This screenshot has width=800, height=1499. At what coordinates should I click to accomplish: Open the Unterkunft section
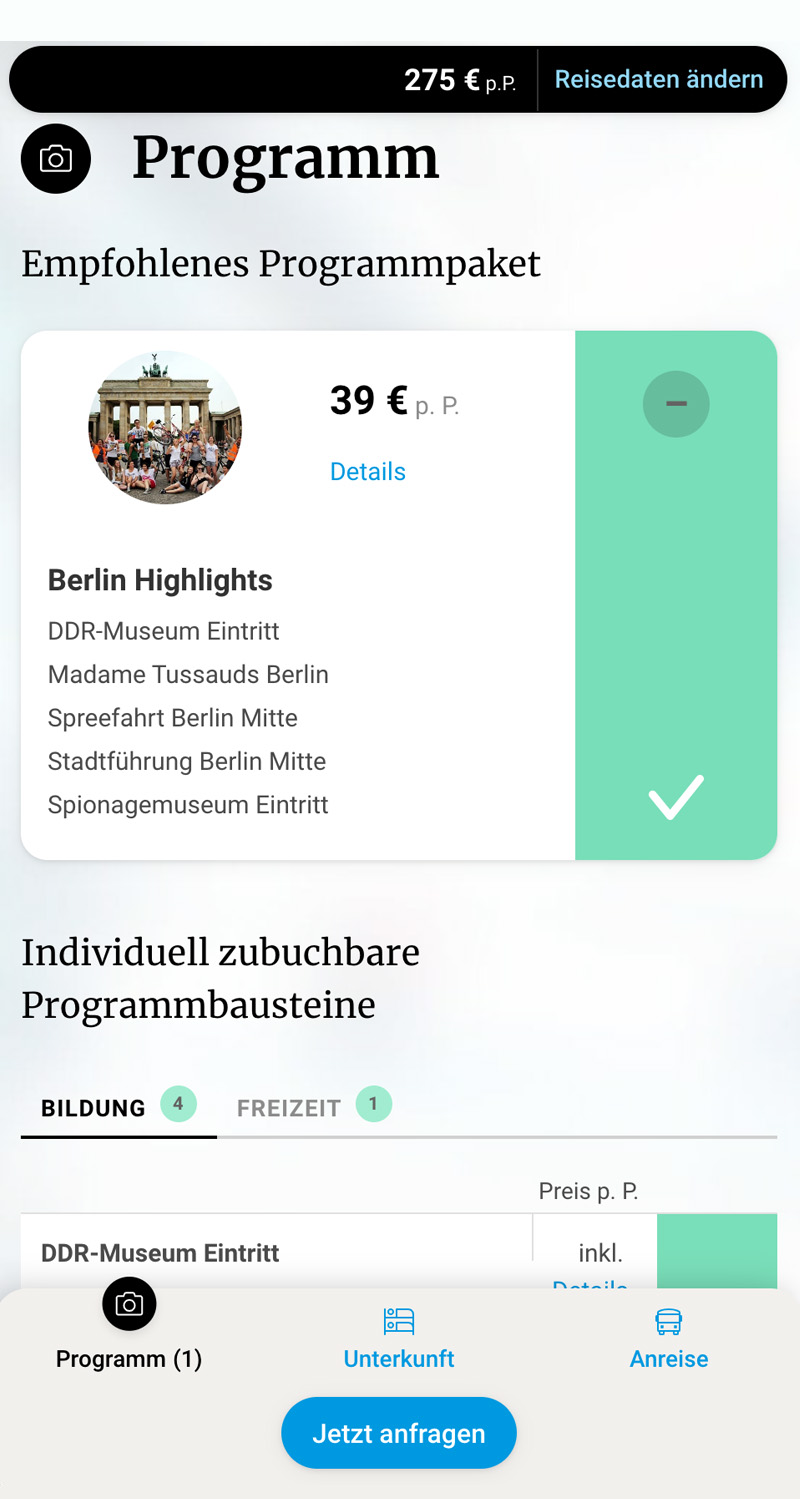399,1340
